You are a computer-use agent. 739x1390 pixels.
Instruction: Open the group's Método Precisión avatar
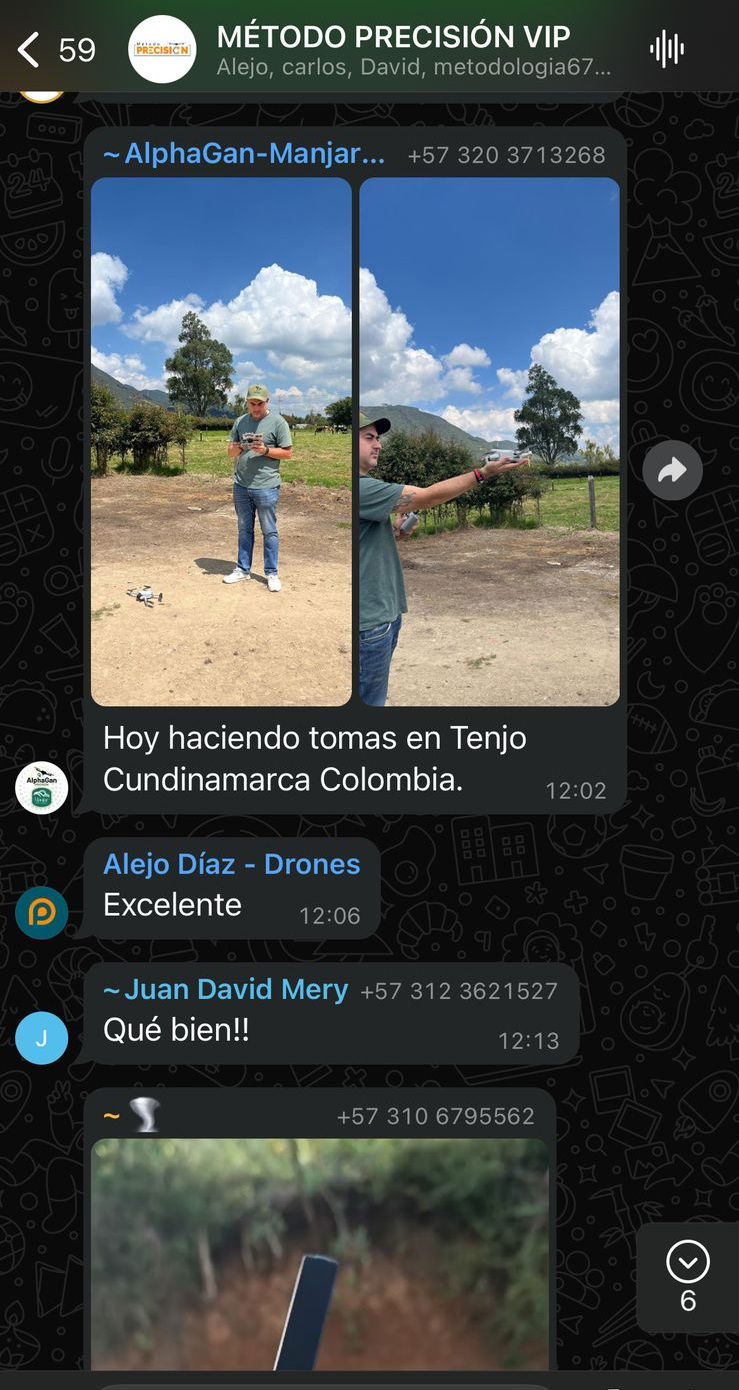162,49
